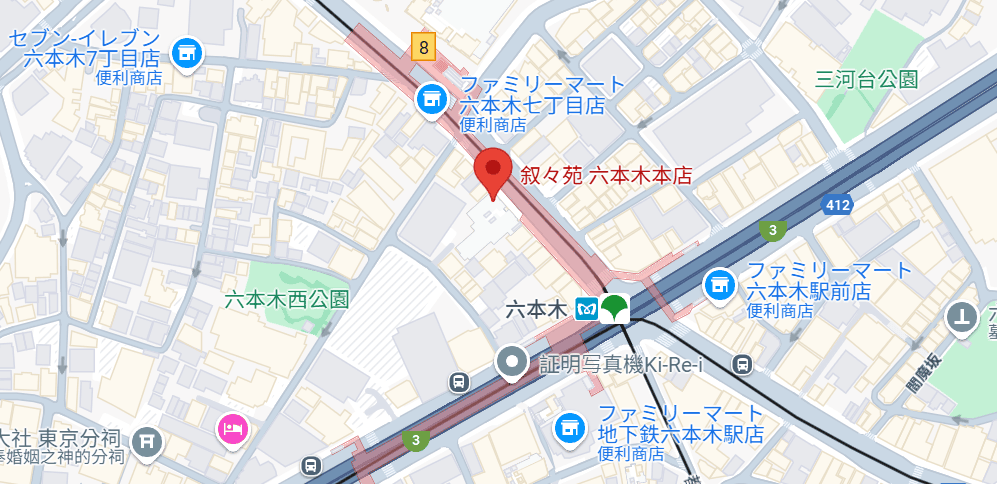Open the セブン-イレブン 六本木7丁目店 marker

185,54
